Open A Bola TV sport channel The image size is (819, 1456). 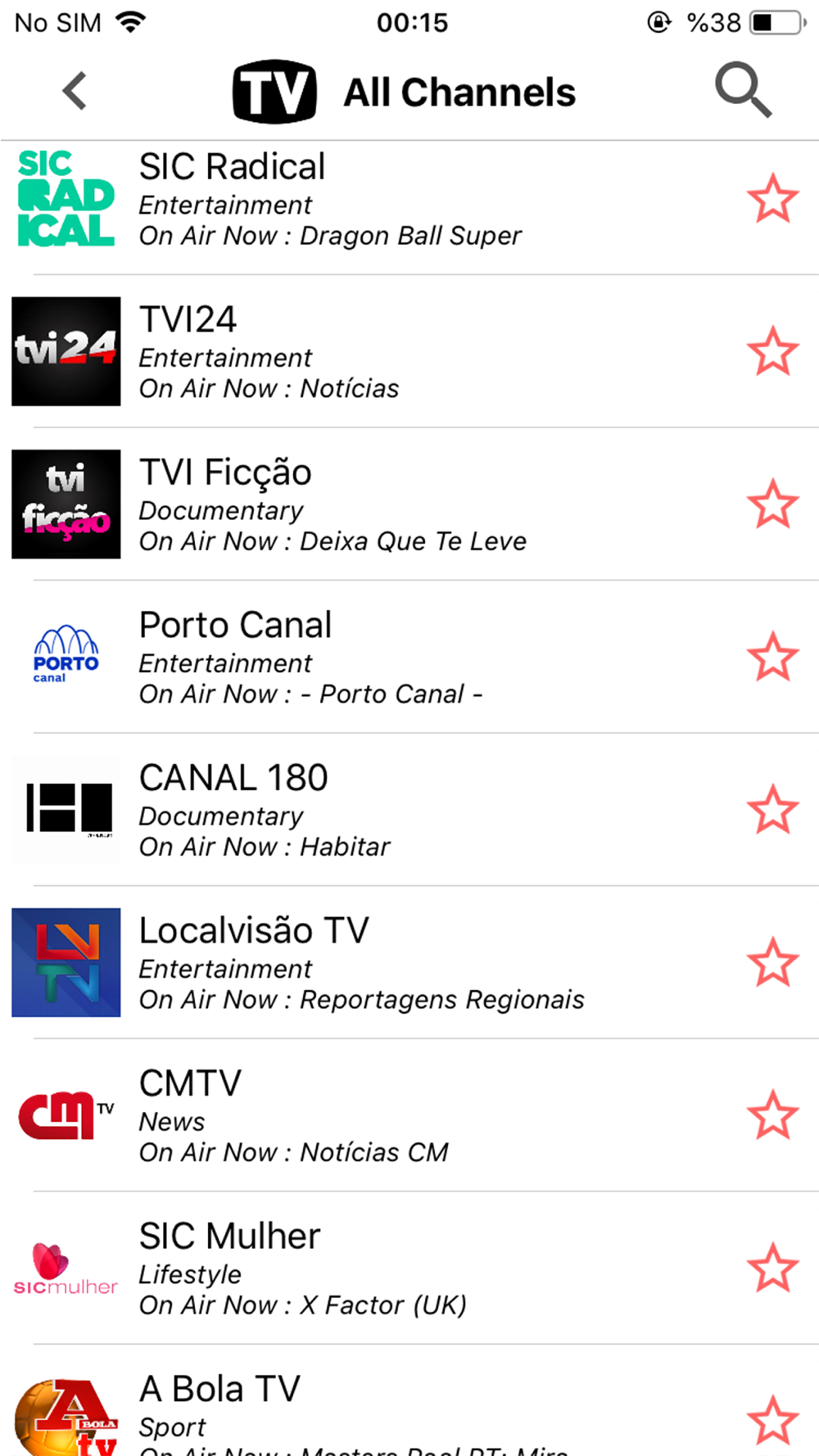pos(409,1401)
